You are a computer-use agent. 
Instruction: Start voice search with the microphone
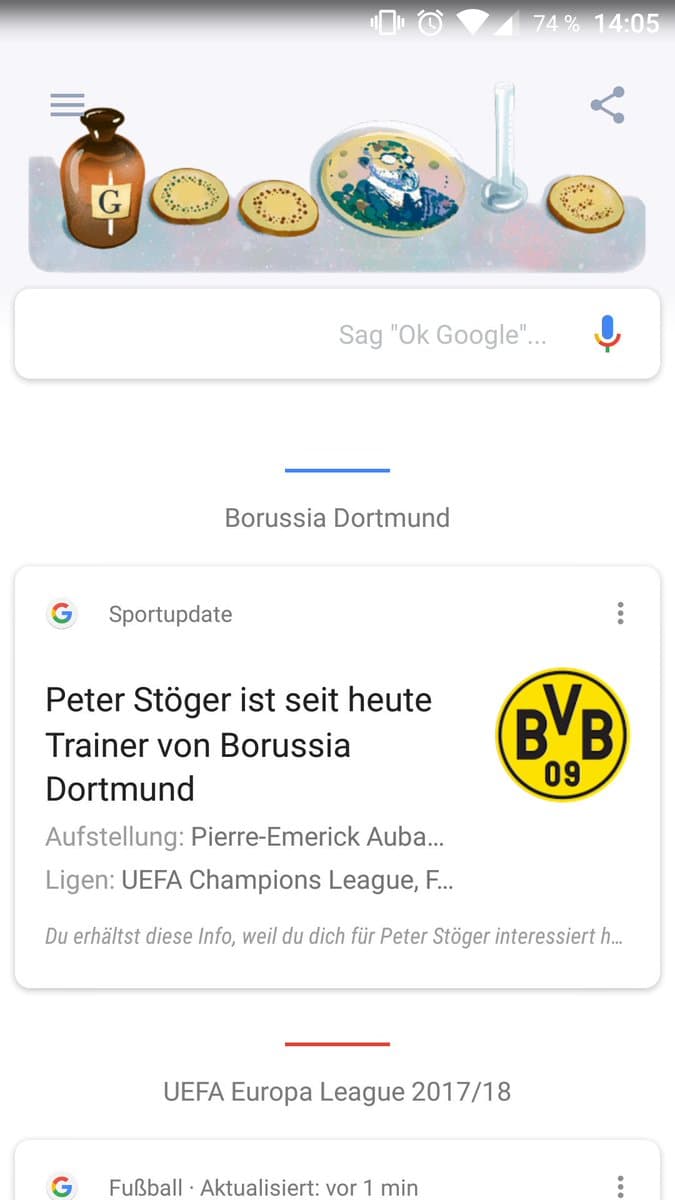pos(606,334)
